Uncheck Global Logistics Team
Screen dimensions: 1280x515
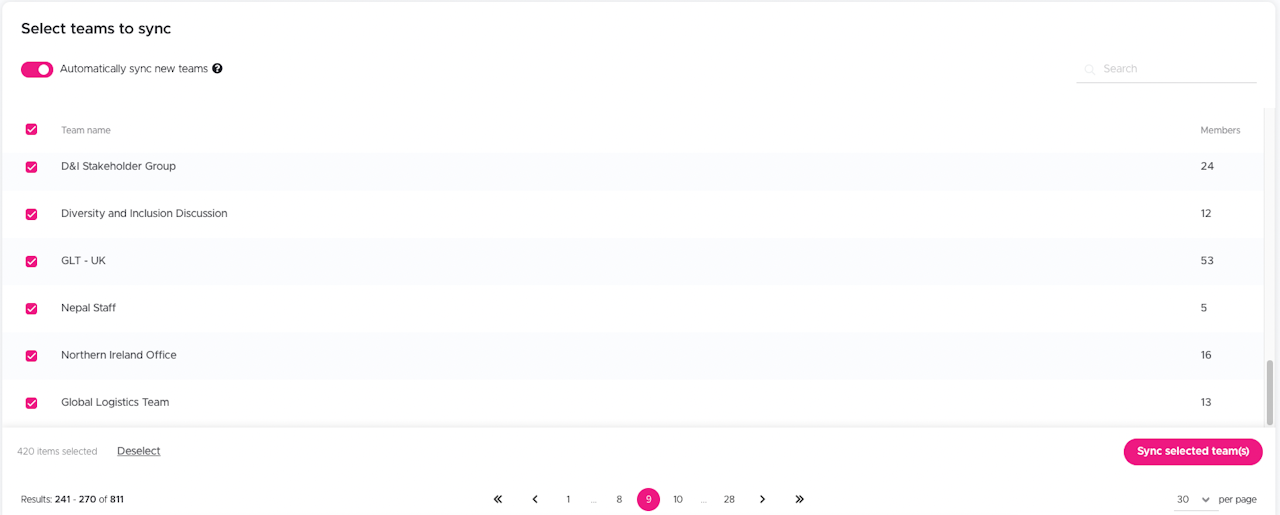31,402
